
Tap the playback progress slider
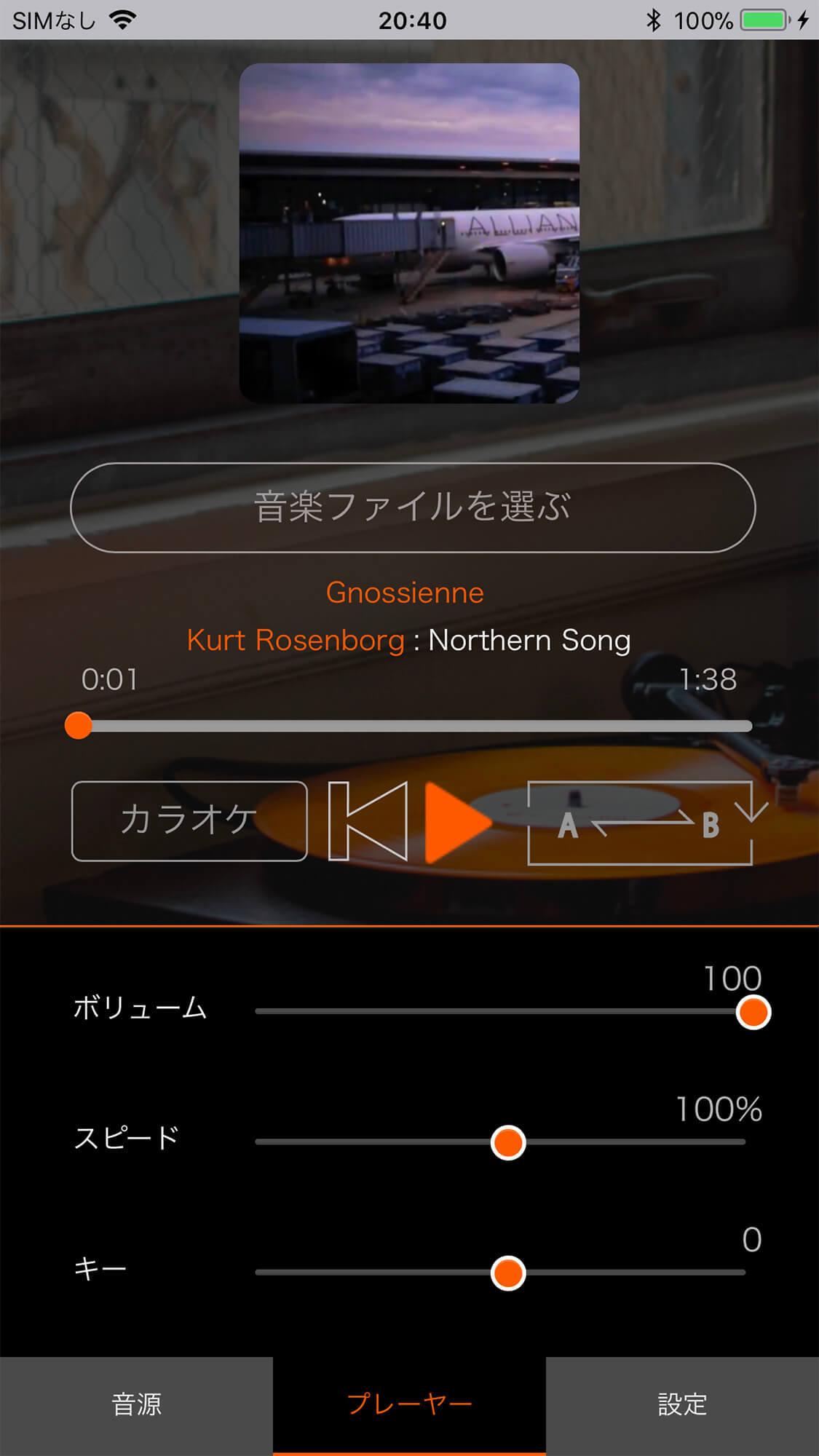click(415, 726)
